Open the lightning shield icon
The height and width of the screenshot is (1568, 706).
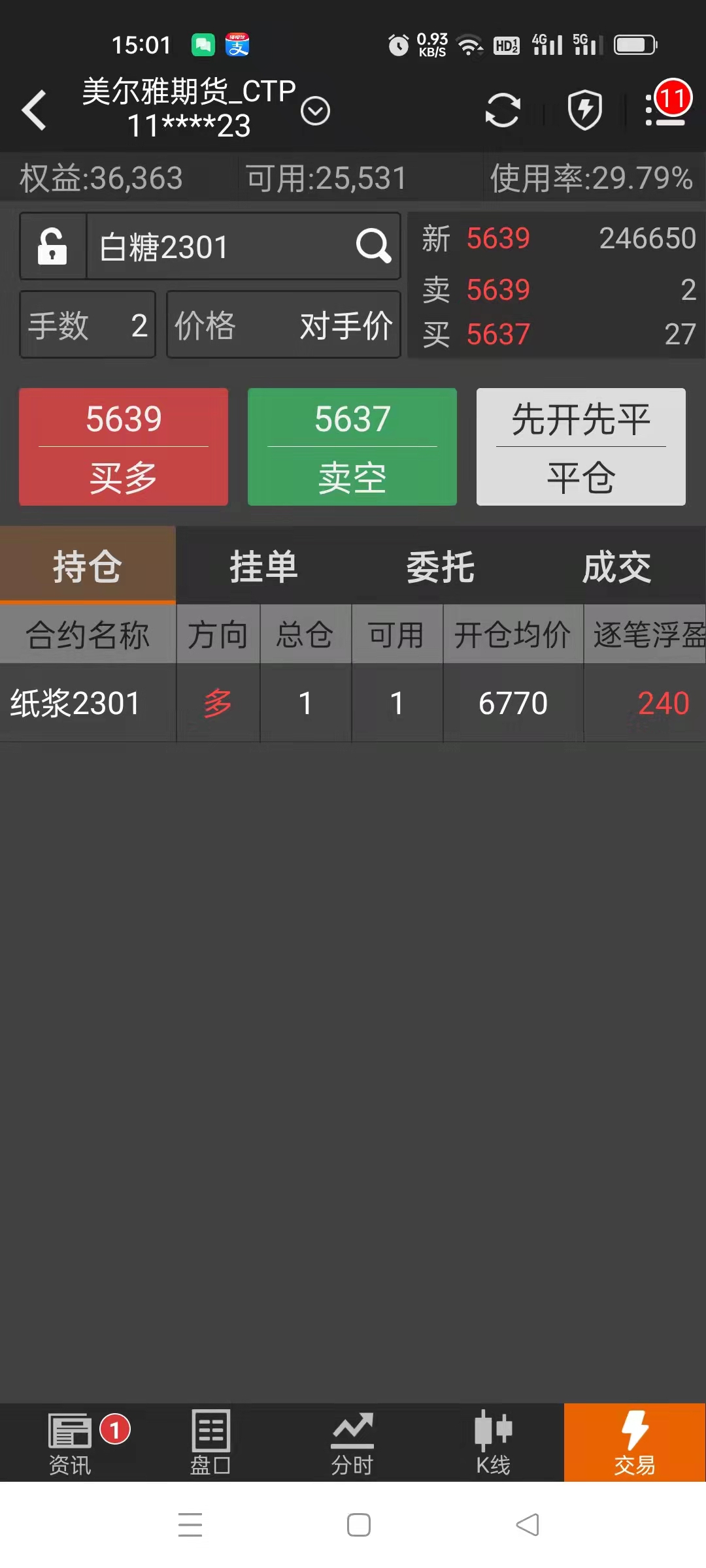click(x=584, y=110)
